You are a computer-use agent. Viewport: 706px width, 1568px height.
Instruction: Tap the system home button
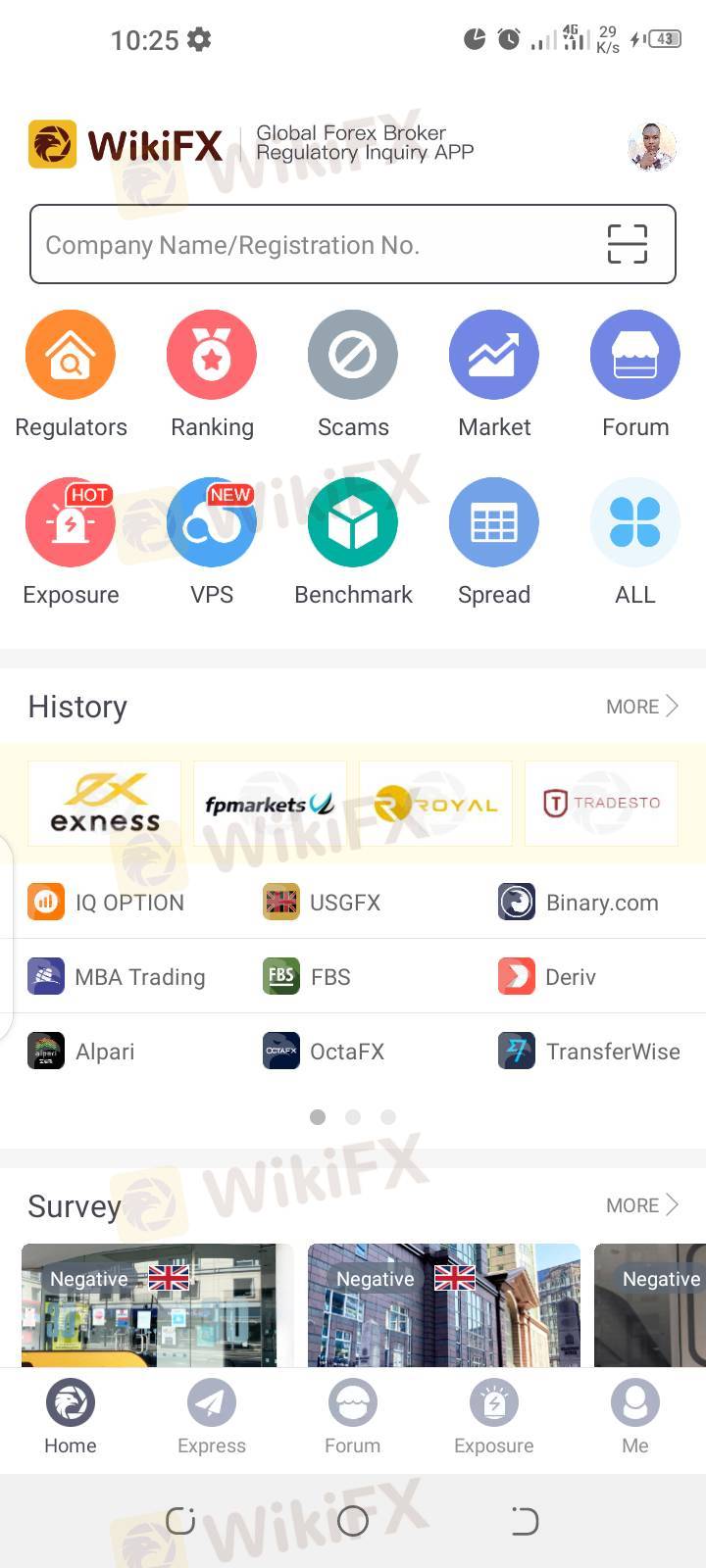(x=353, y=1521)
